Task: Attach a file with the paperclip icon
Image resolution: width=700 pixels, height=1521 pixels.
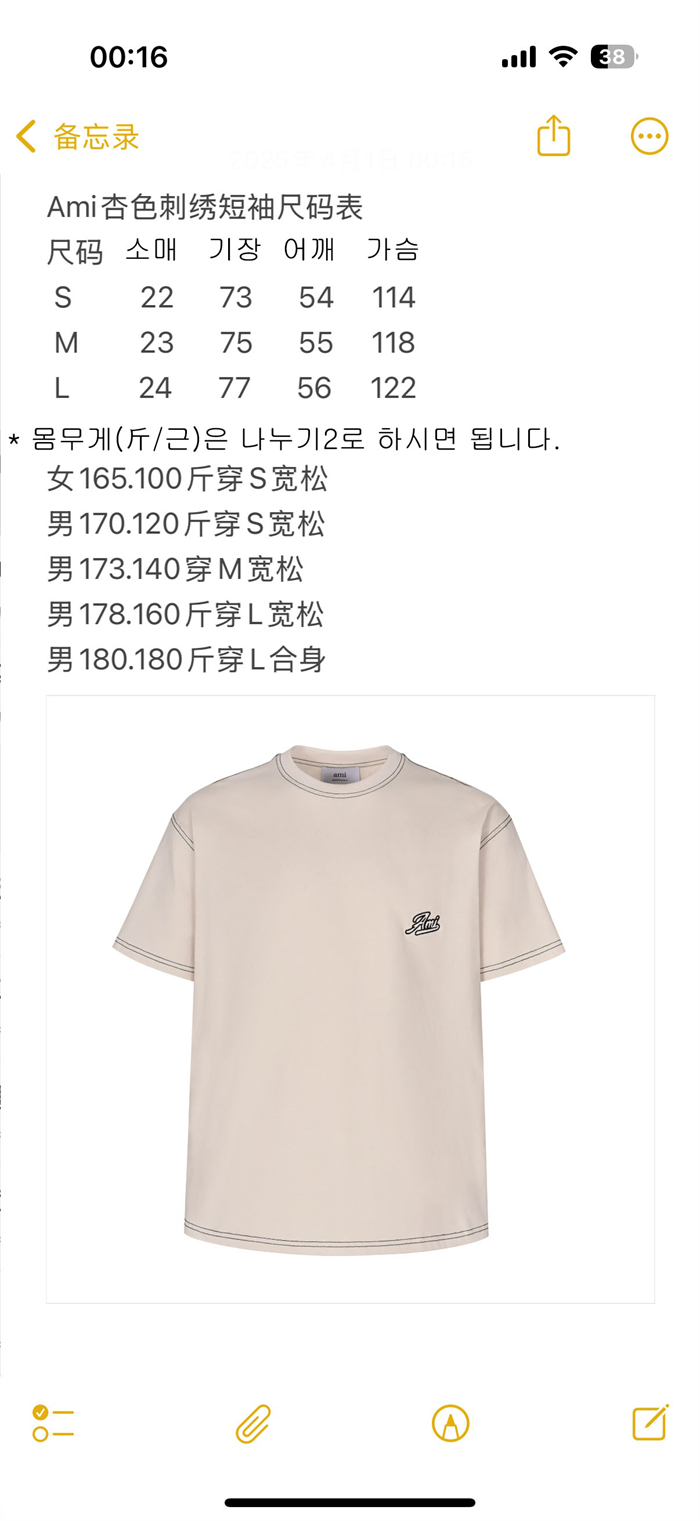Action: tap(253, 1423)
